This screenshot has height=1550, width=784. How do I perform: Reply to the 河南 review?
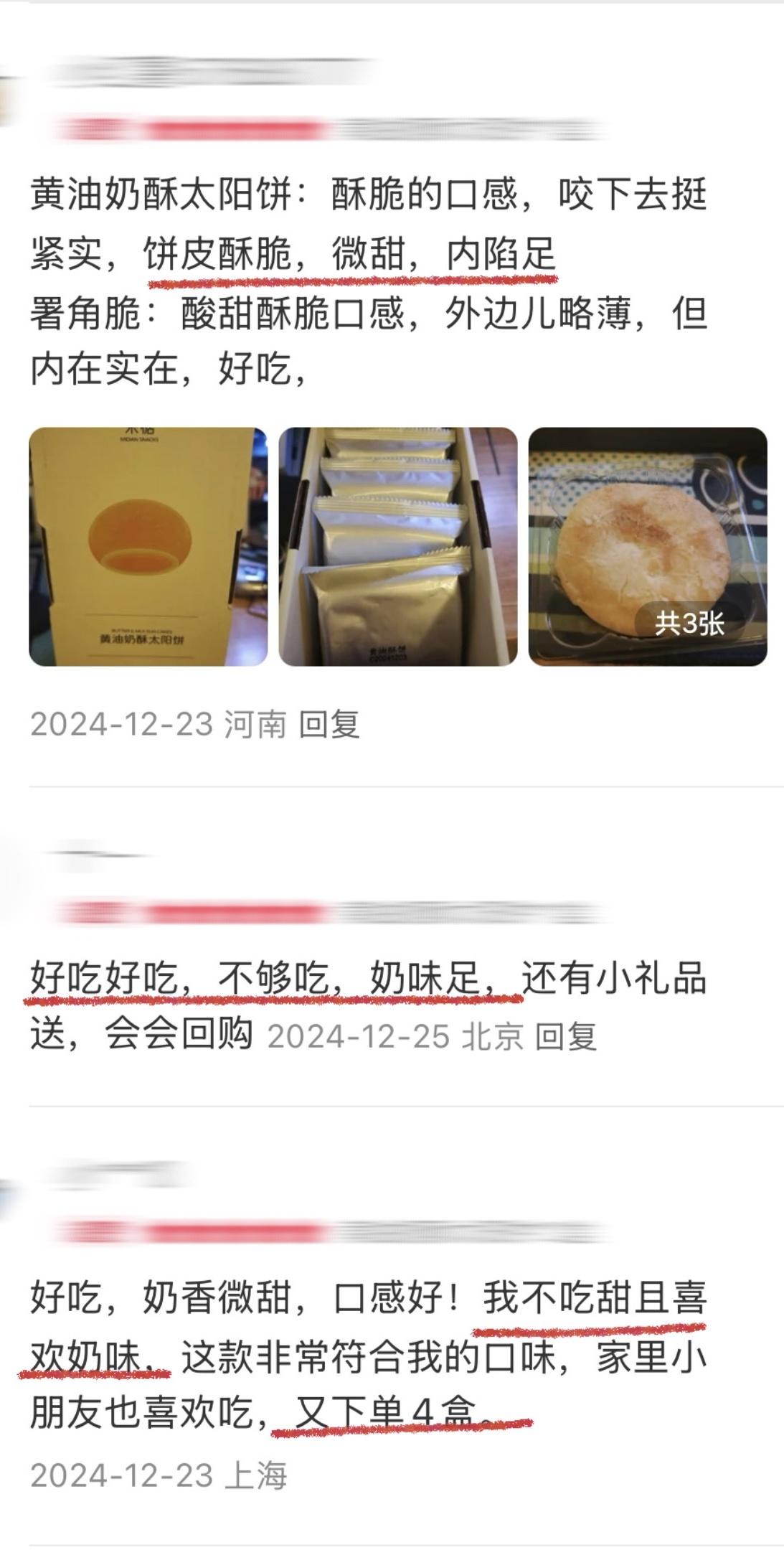tap(329, 724)
